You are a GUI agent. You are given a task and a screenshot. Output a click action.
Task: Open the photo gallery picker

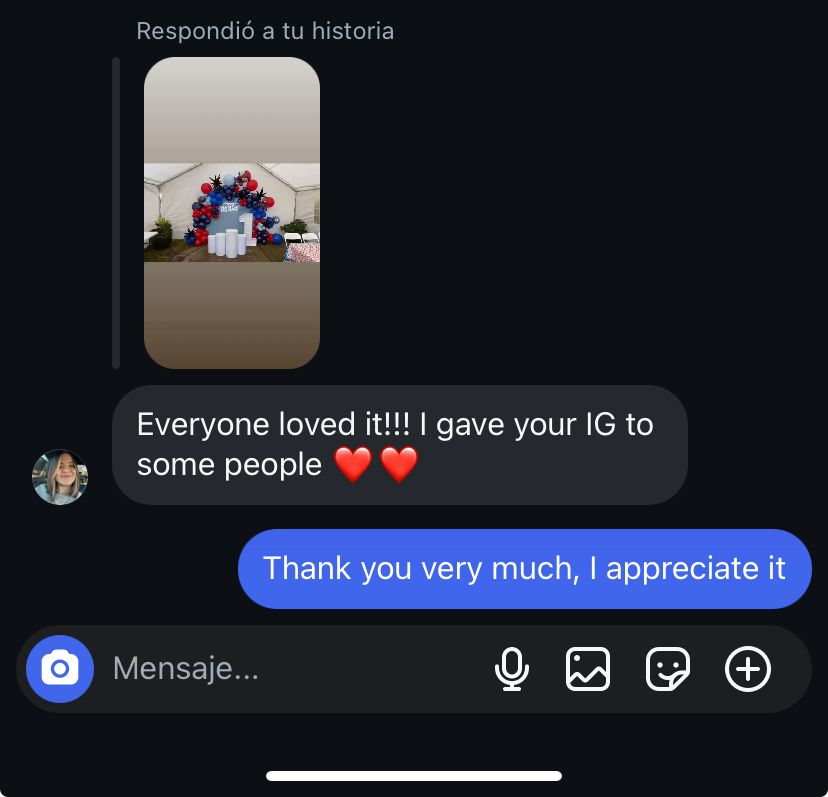click(588, 668)
